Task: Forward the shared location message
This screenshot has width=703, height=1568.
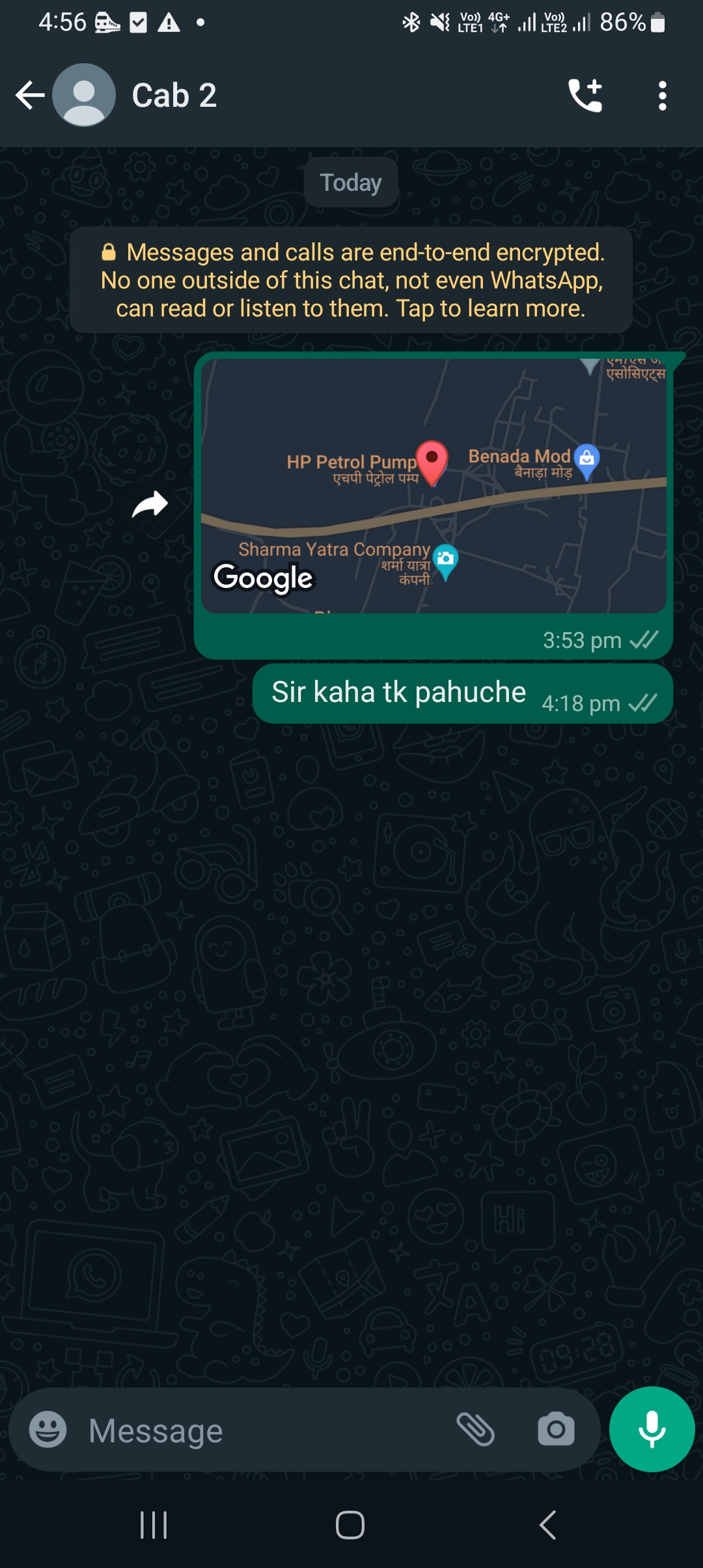Action: coord(150,505)
